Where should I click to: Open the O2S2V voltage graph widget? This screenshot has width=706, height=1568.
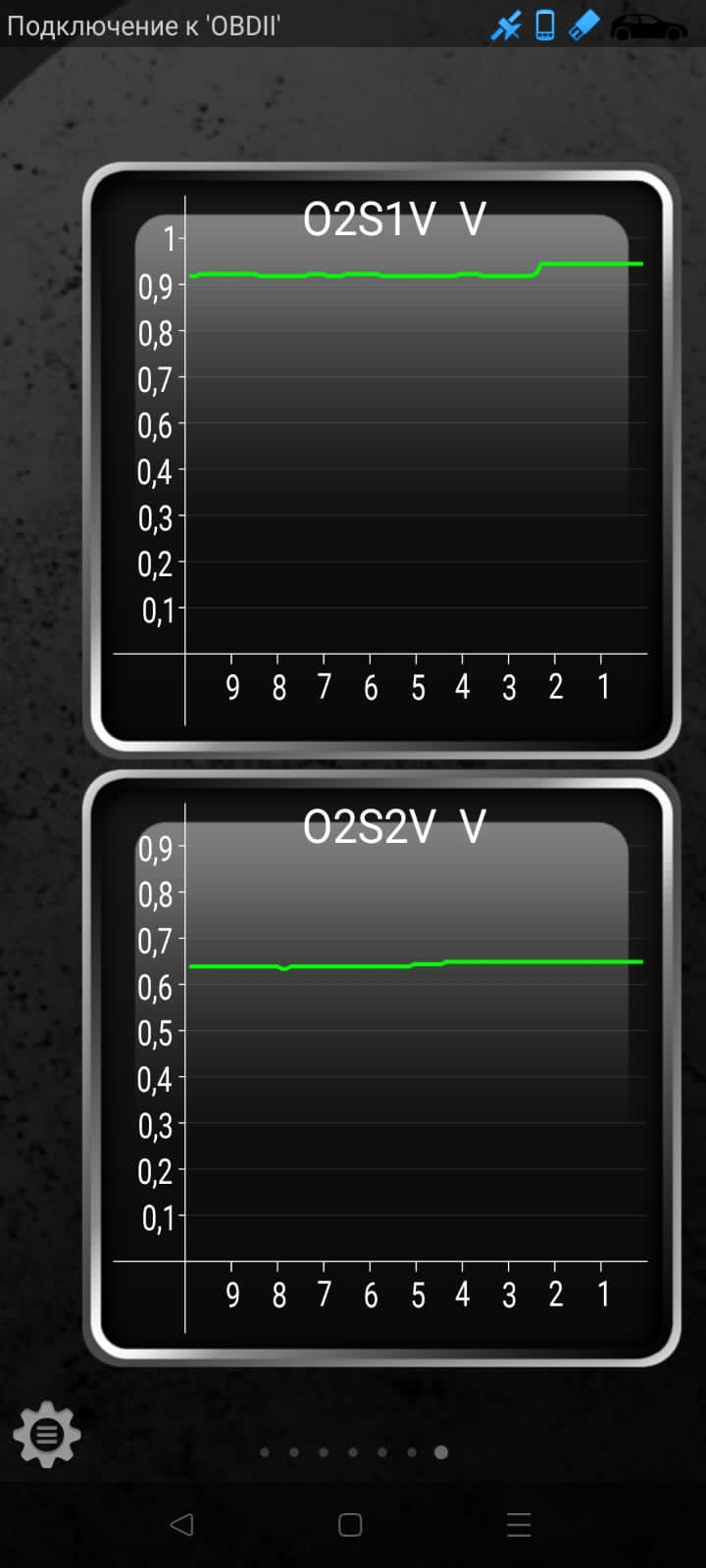(382, 1066)
